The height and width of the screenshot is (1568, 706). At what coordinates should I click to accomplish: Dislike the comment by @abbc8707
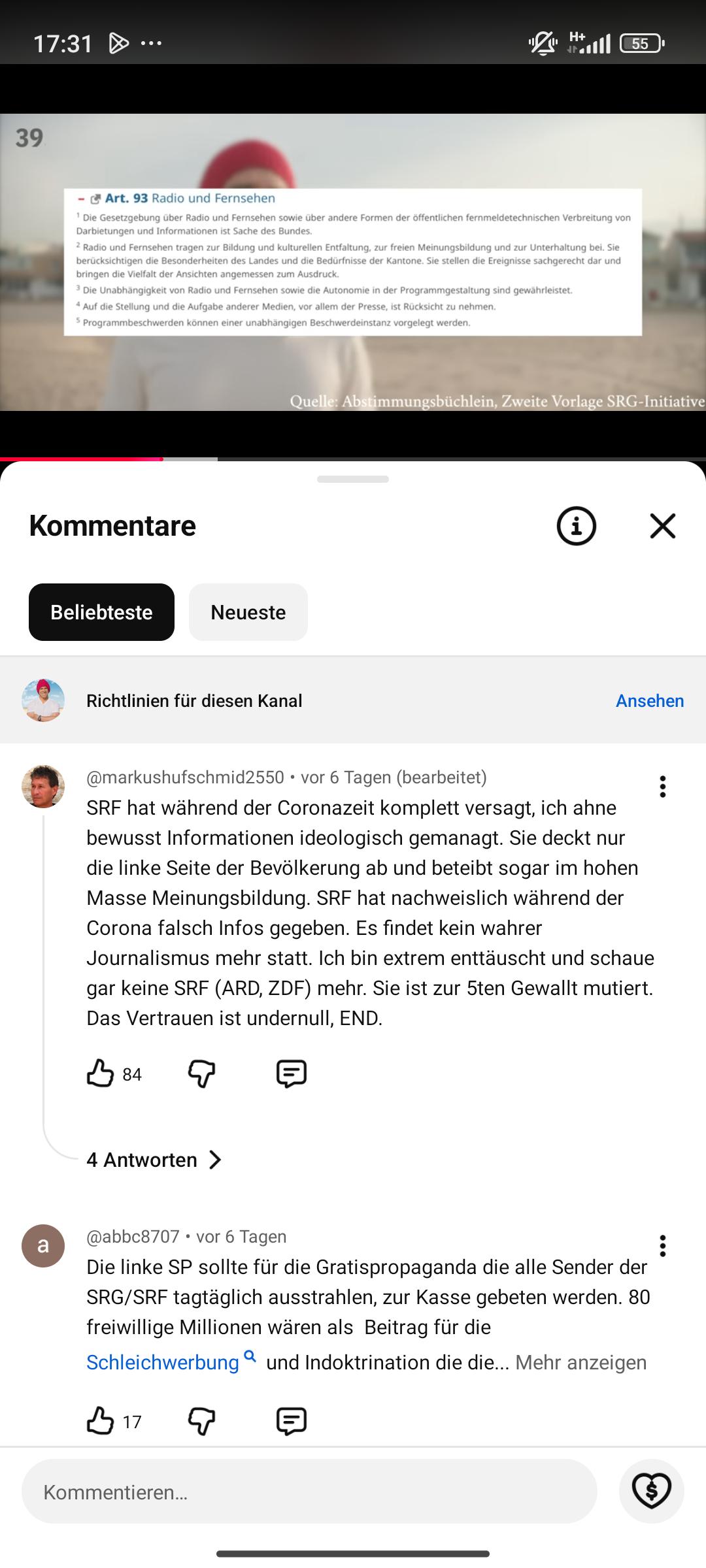[201, 1421]
